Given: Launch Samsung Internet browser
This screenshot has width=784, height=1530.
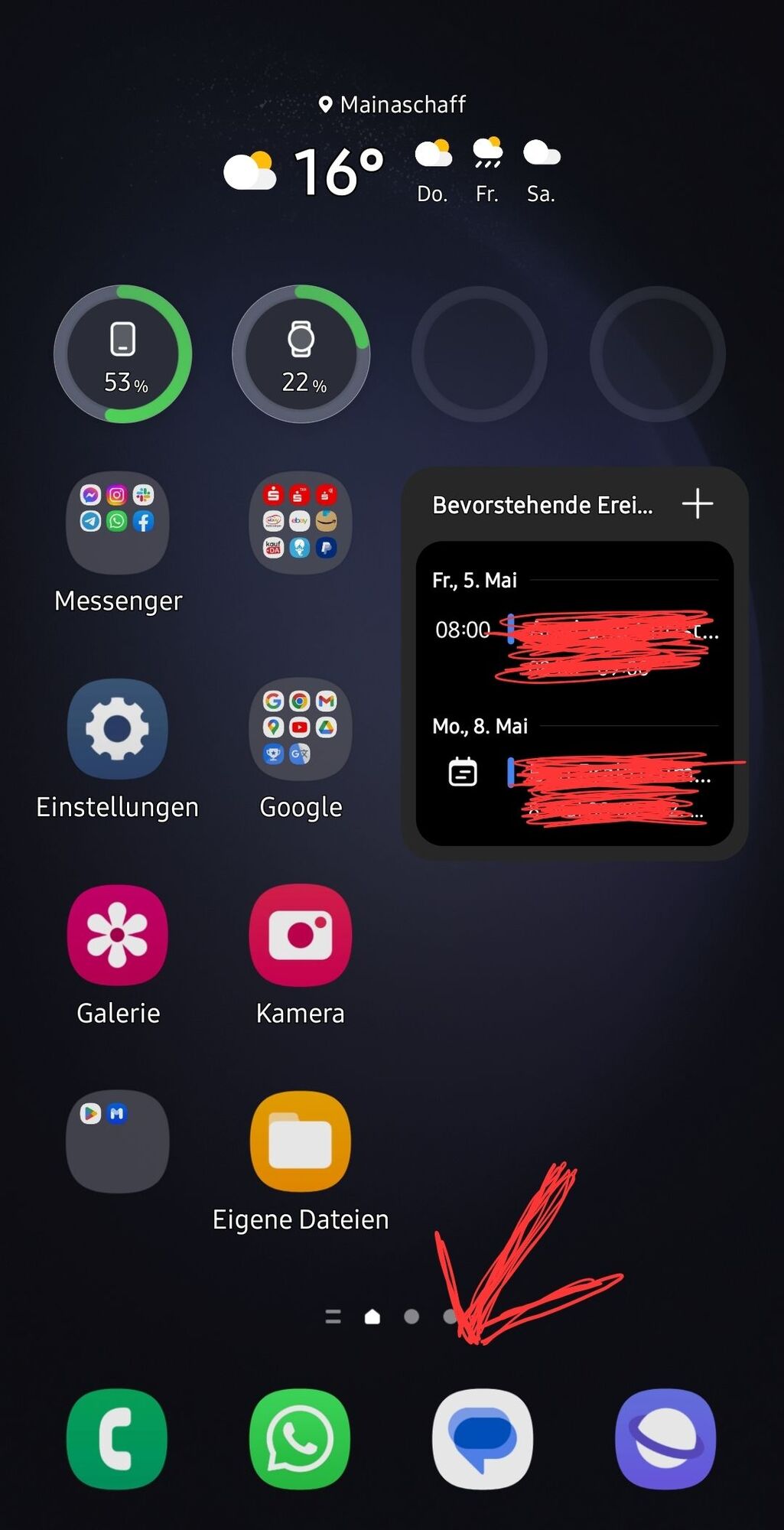Looking at the screenshot, I should pyautogui.click(x=665, y=1439).
